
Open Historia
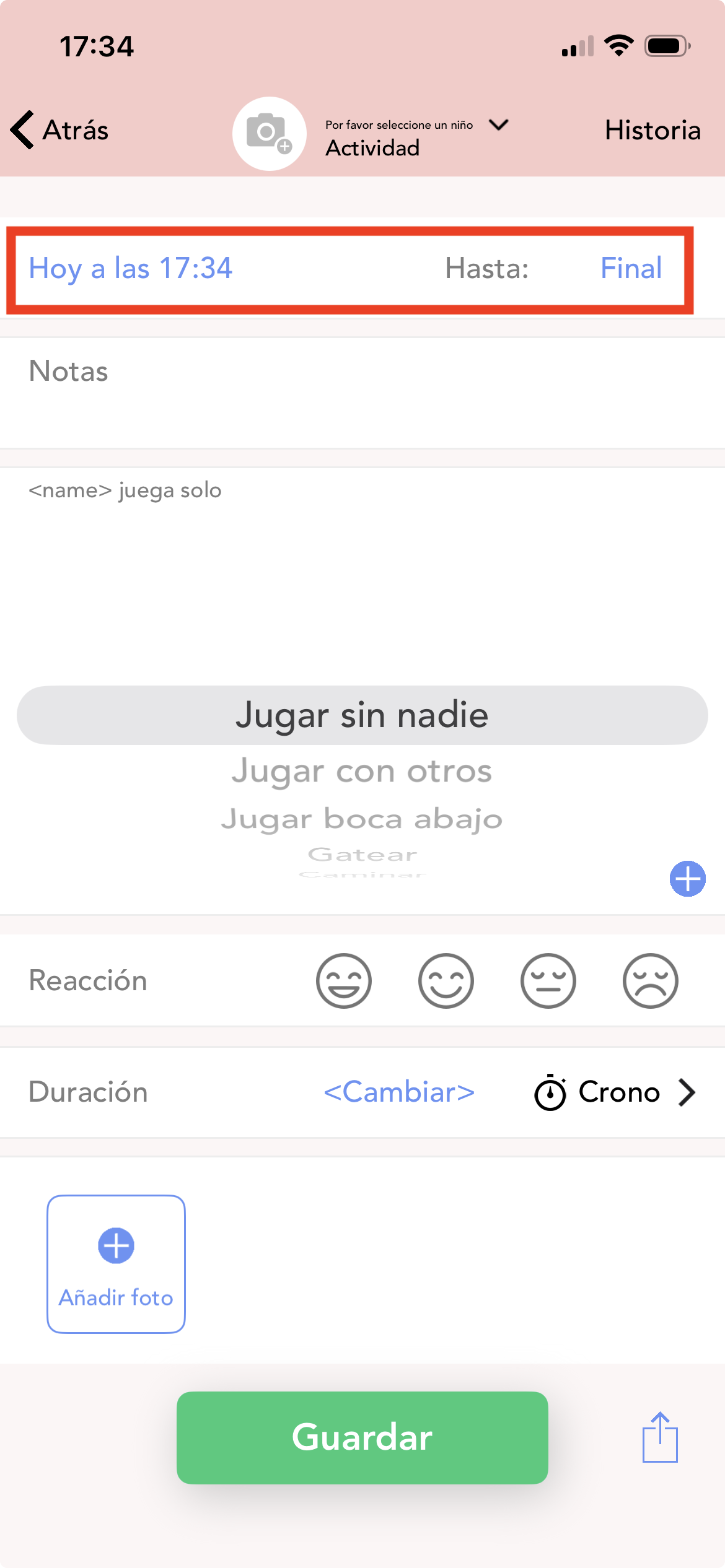tap(652, 131)
